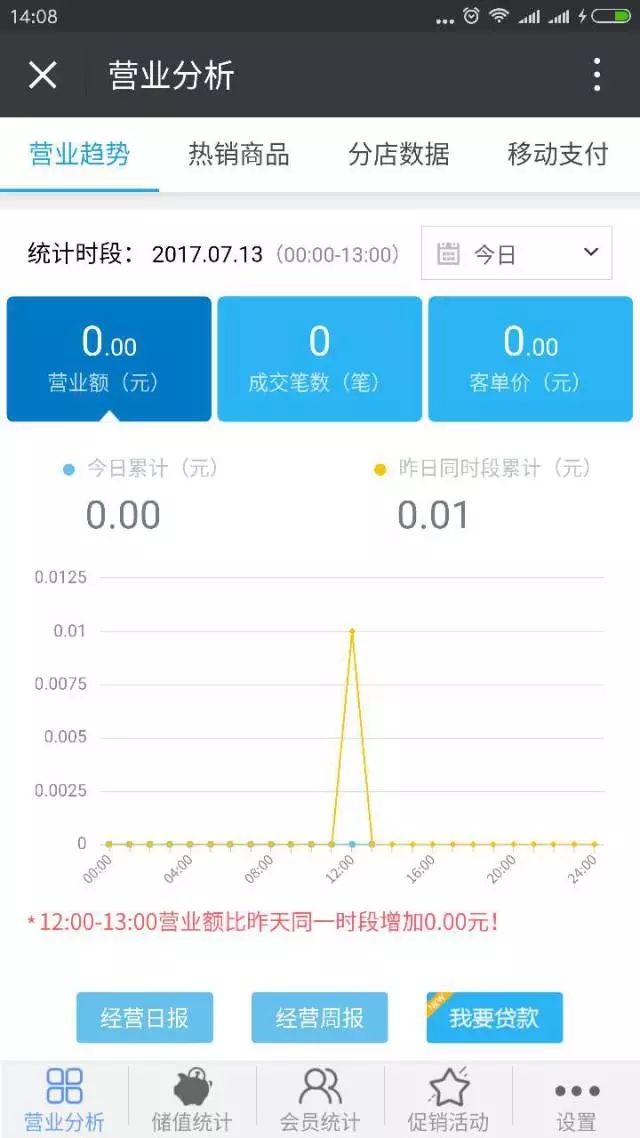Show the 客单价（元）chart
640x1138 pixels.
(x=530, y=359)
